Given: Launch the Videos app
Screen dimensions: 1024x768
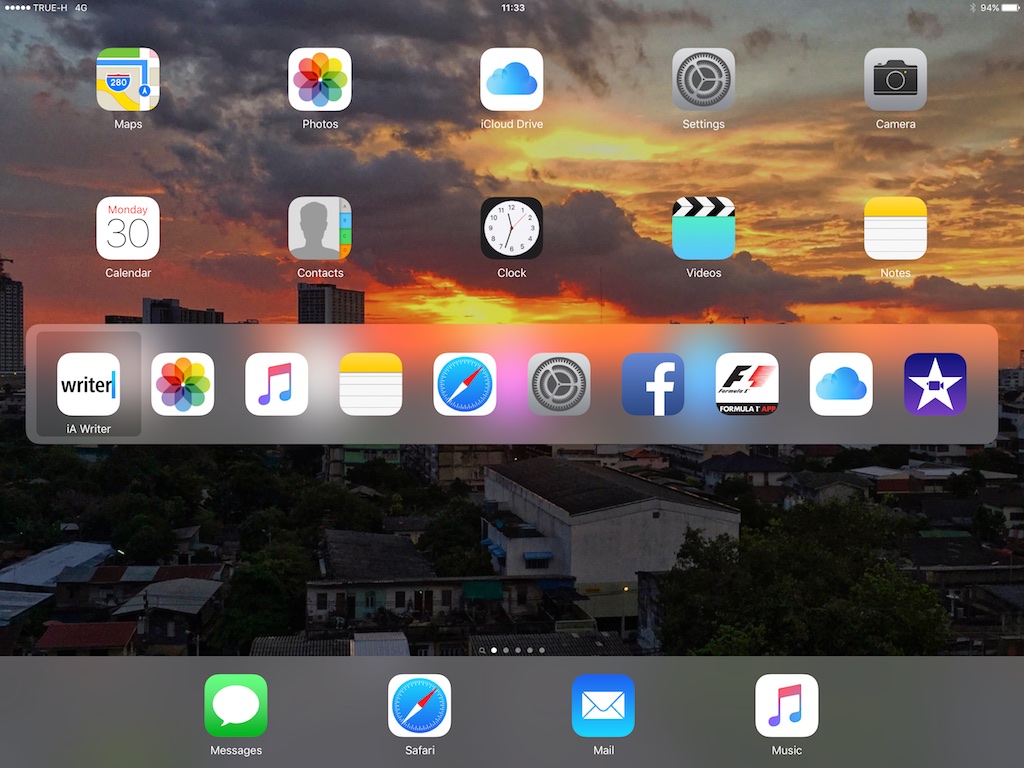Looking at the screenshot, I should click(x=703, y=228).
